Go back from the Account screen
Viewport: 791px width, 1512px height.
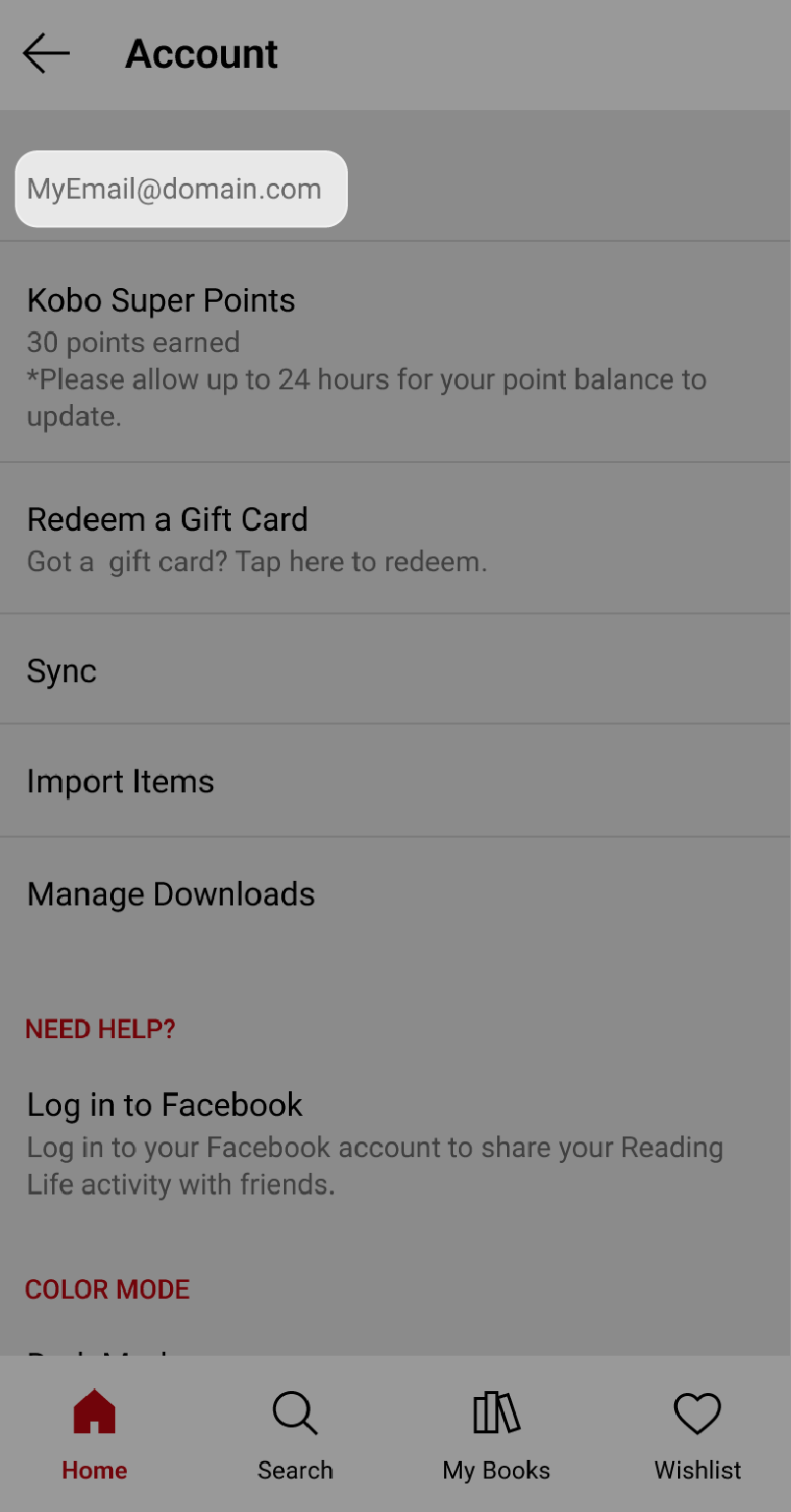pos(46,54)
